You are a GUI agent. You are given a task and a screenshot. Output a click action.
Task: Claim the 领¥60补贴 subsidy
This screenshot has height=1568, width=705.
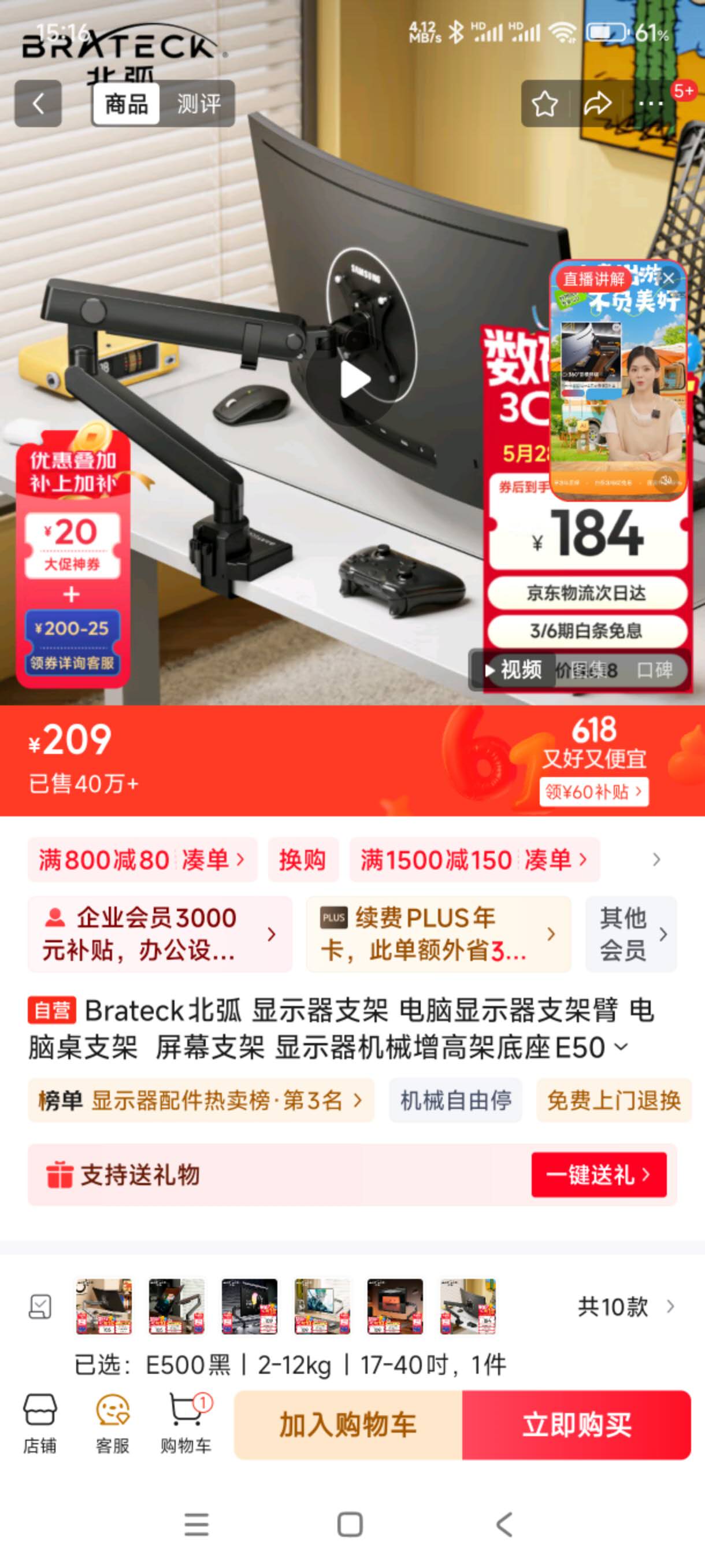[593, 792]
